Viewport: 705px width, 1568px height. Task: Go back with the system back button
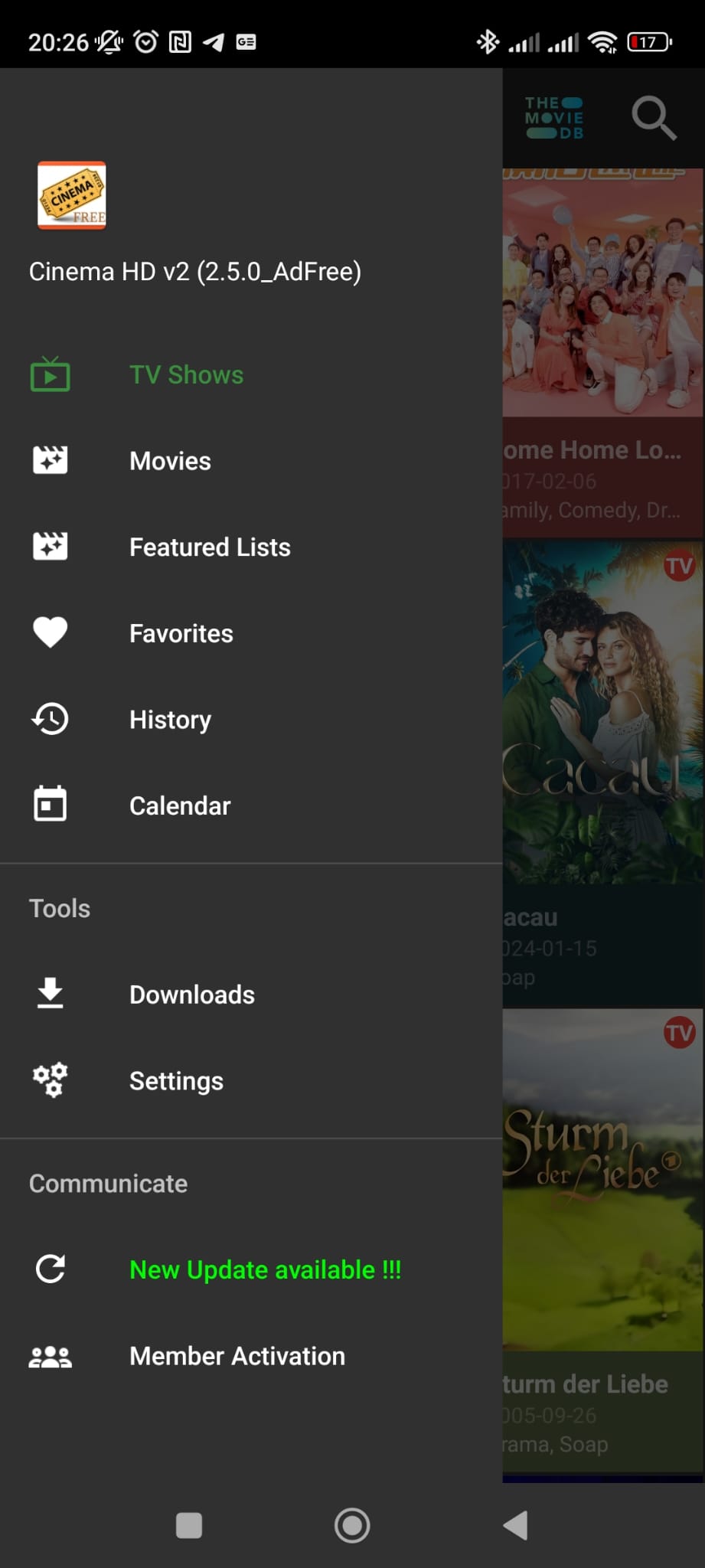(x=515, y=1525)
